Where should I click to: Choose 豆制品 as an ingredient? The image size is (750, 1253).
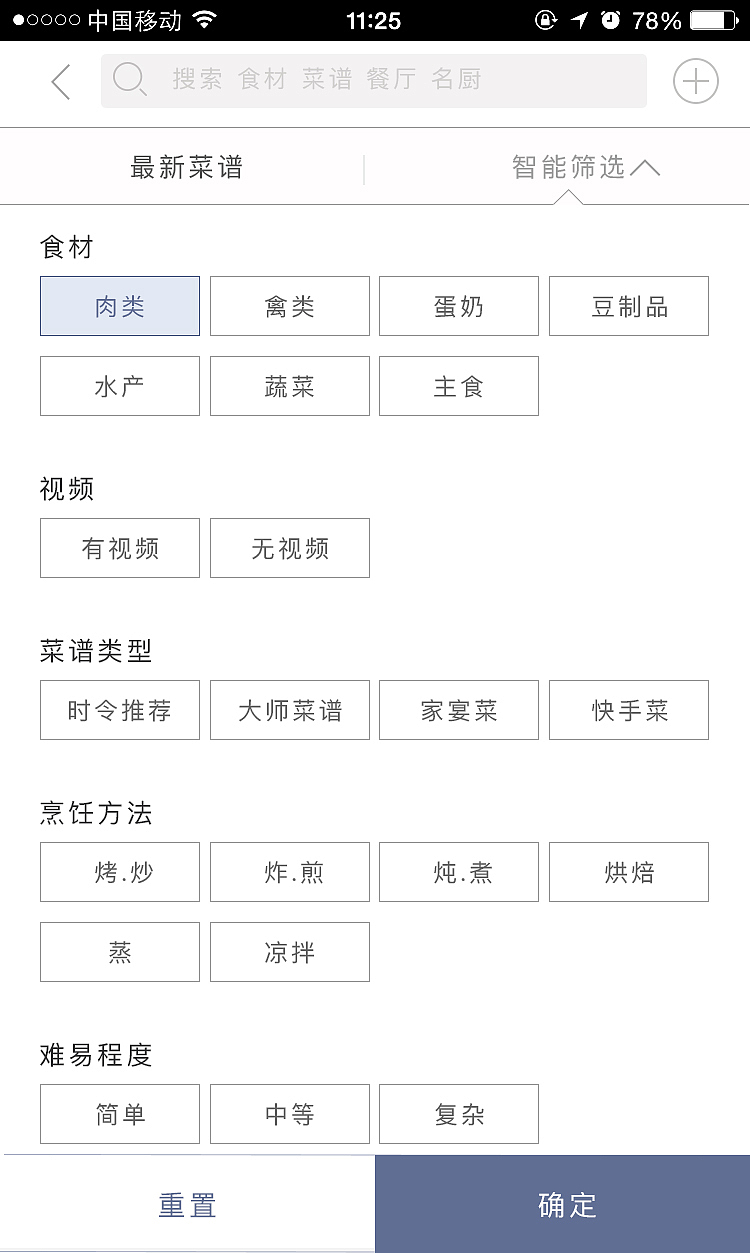point(628,306)
